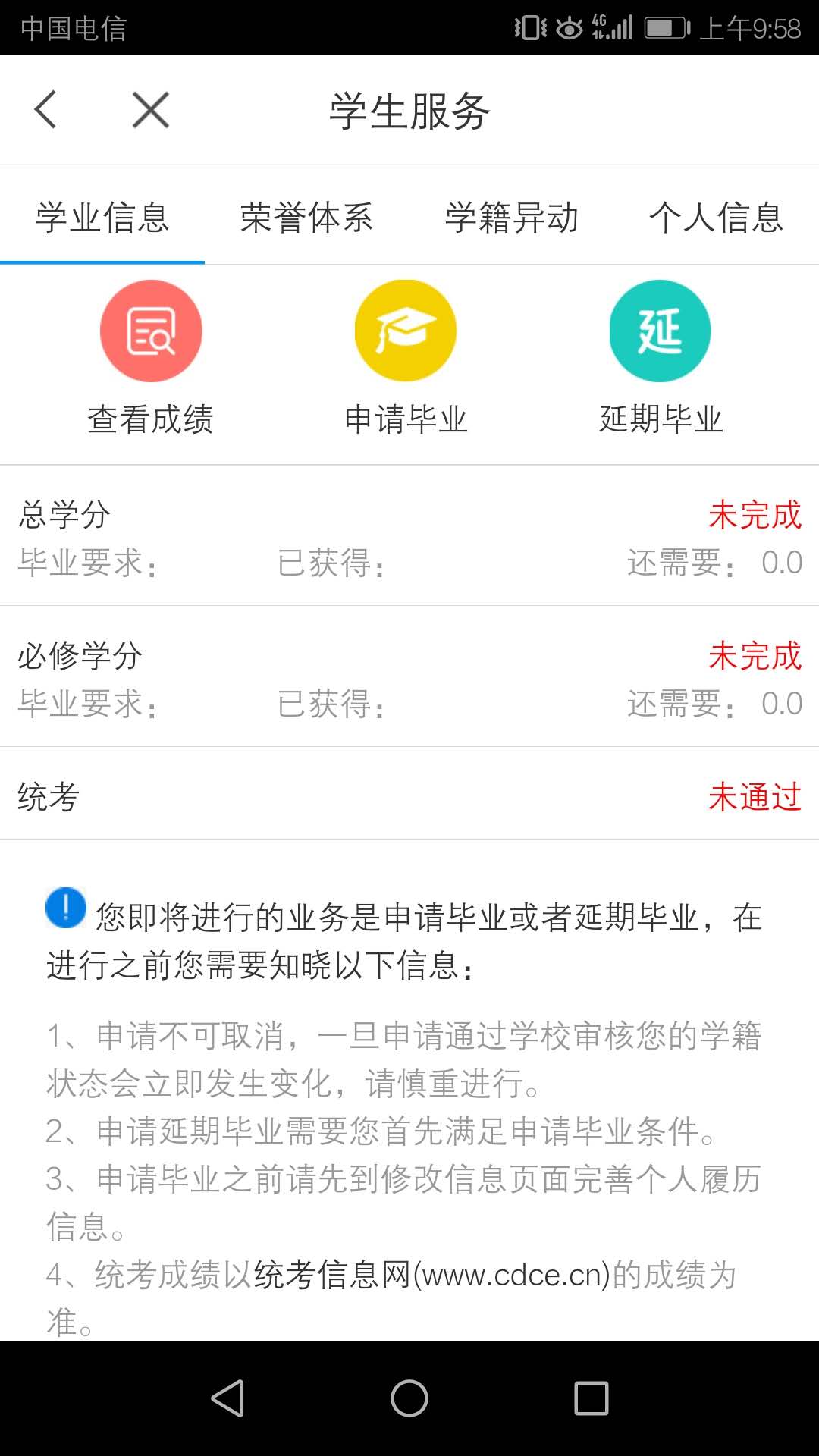Choose 延期毕业 to defer graduation

pyautogui.click(x=661, y=358)
